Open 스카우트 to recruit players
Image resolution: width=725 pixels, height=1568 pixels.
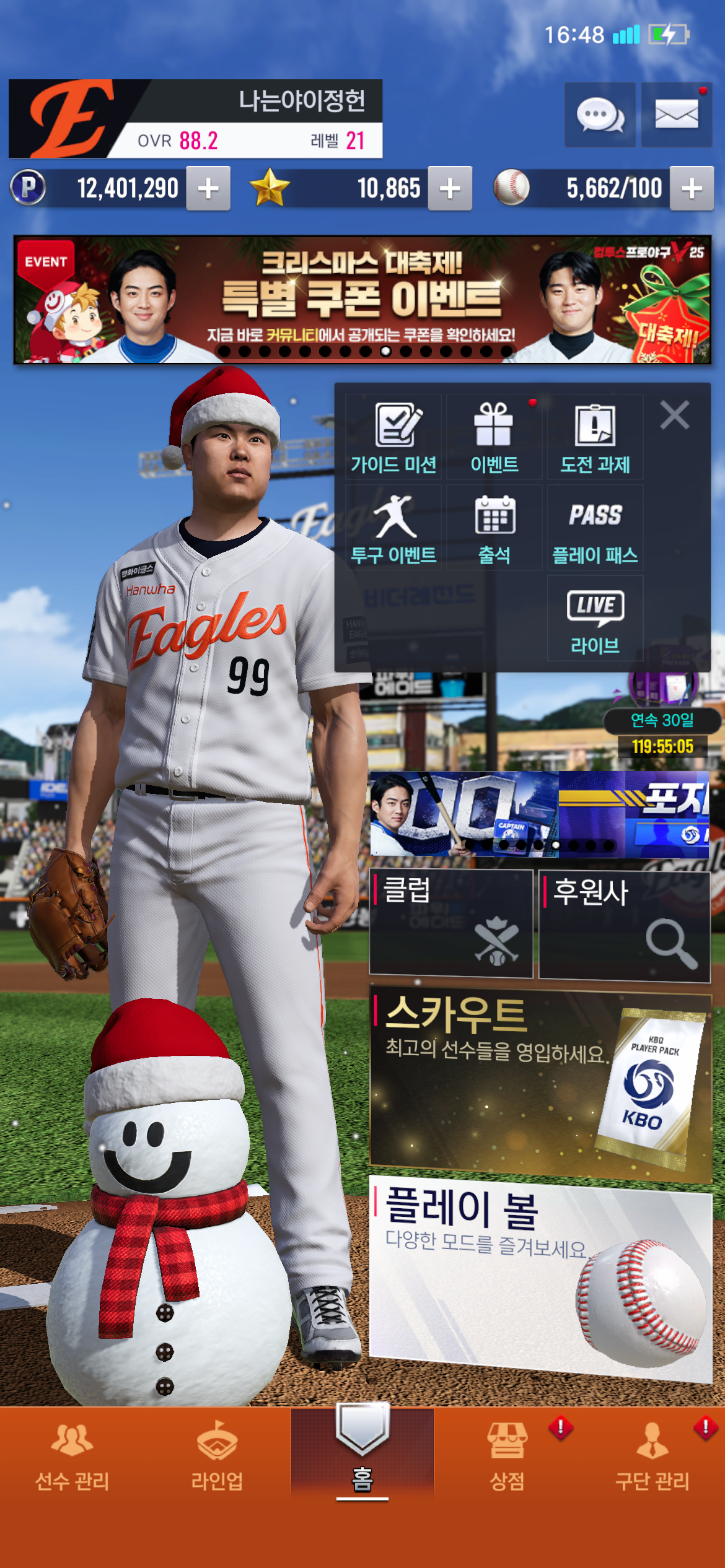pyautogui.click(x=540, y=1081)
